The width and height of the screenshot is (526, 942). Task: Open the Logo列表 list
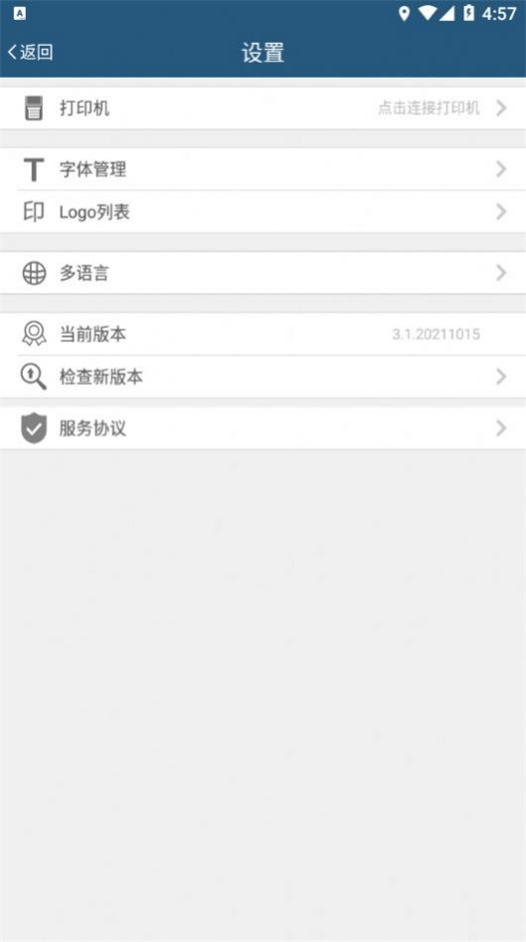263,212
